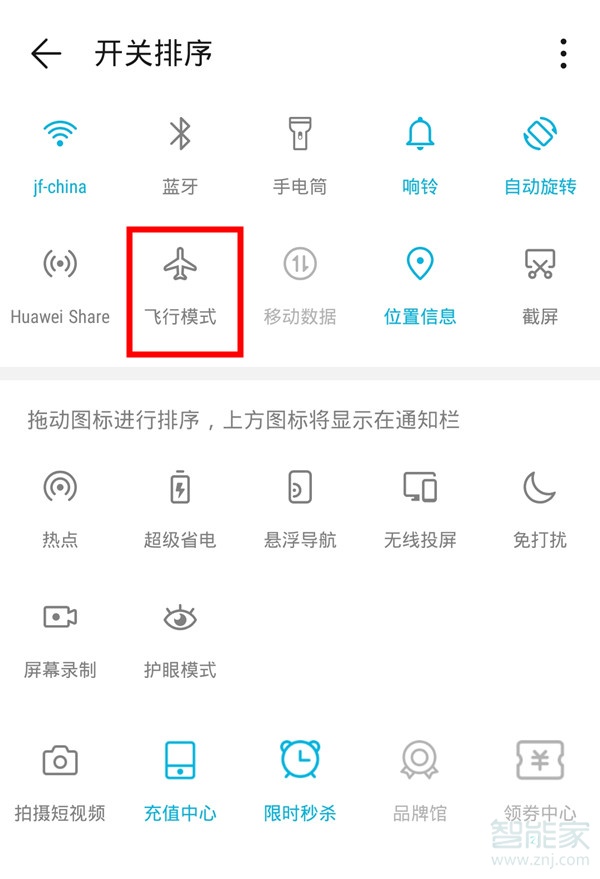Image resolution: width=600 pixels, height=879 pixels.
Task: Select the 响铃 ringer tile
Action: 420,154
